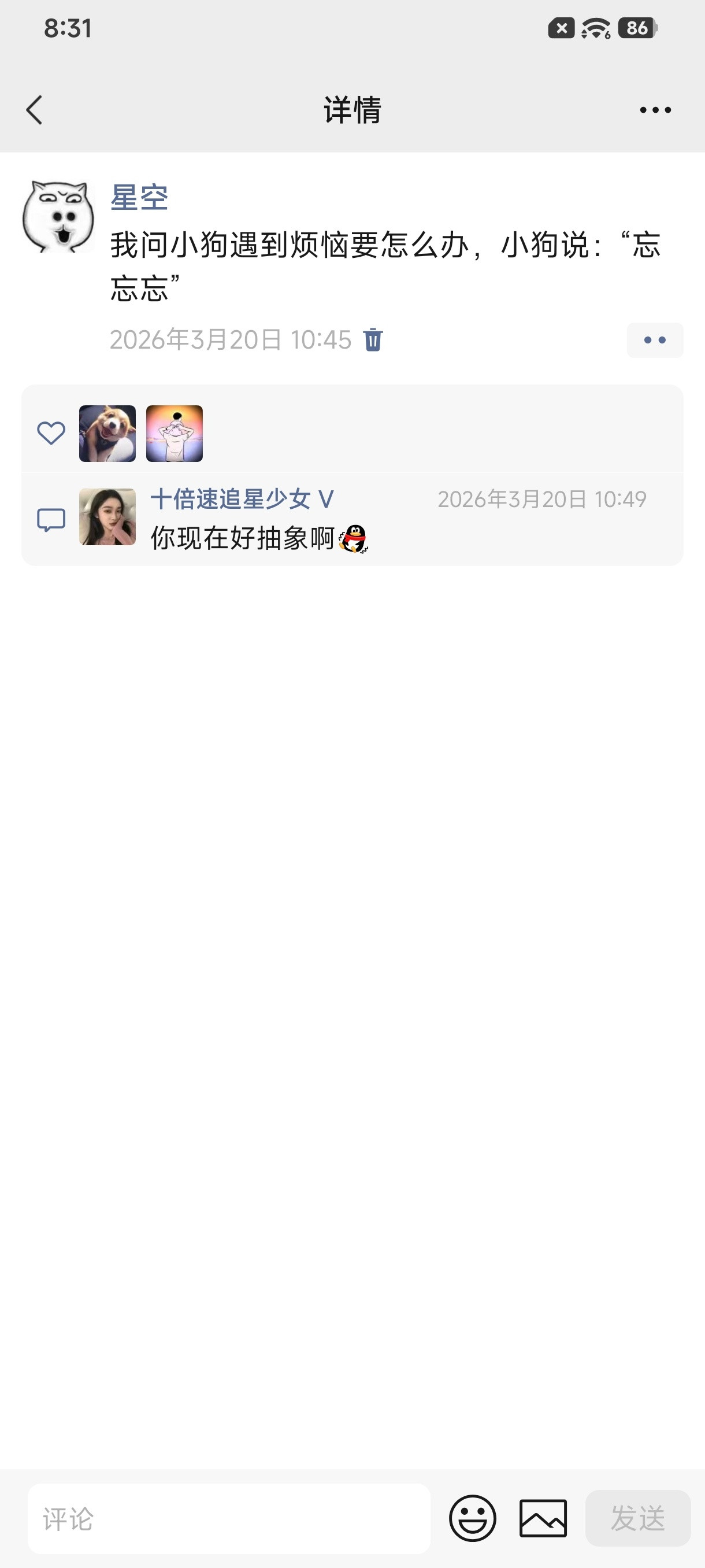Viewport: 705px width, 1568px height.
Task: Tap the trash icon to delete the post
Action: 373,339
